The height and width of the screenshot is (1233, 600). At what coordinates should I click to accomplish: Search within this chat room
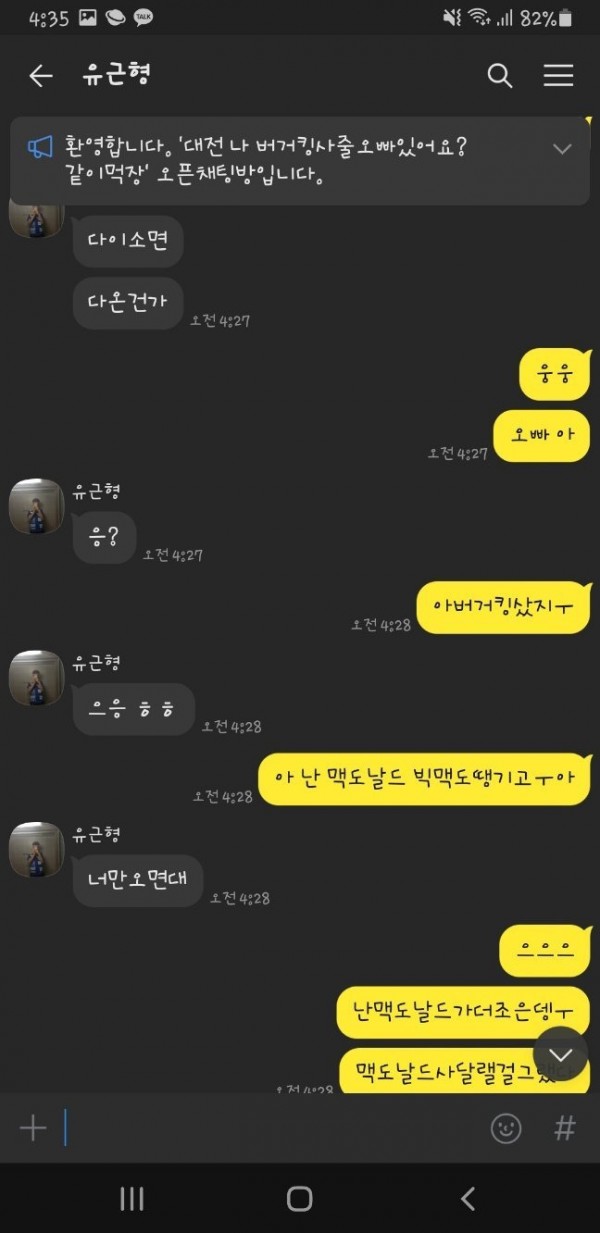click(x=499, y=76)
